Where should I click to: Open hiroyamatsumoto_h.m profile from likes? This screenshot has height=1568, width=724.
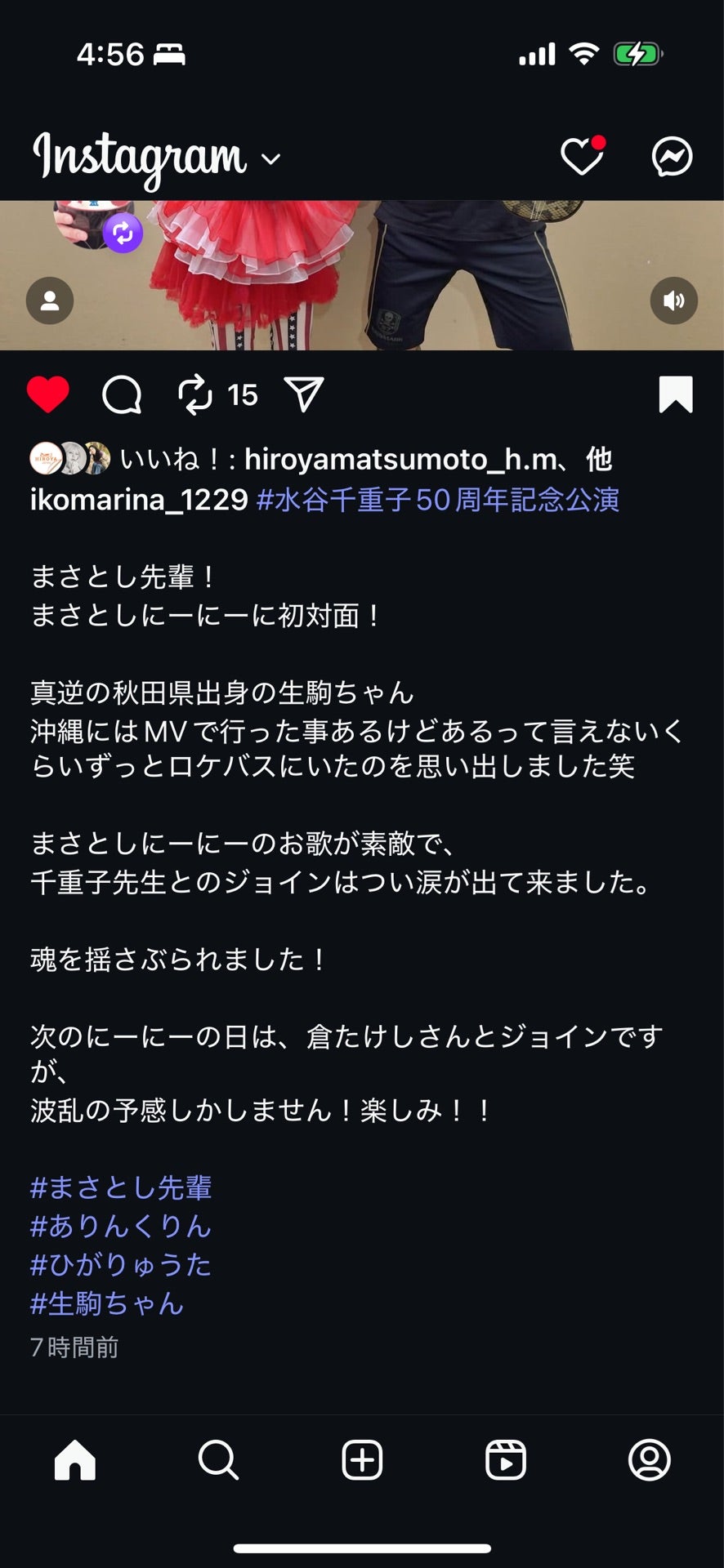(x=400, y=460)
